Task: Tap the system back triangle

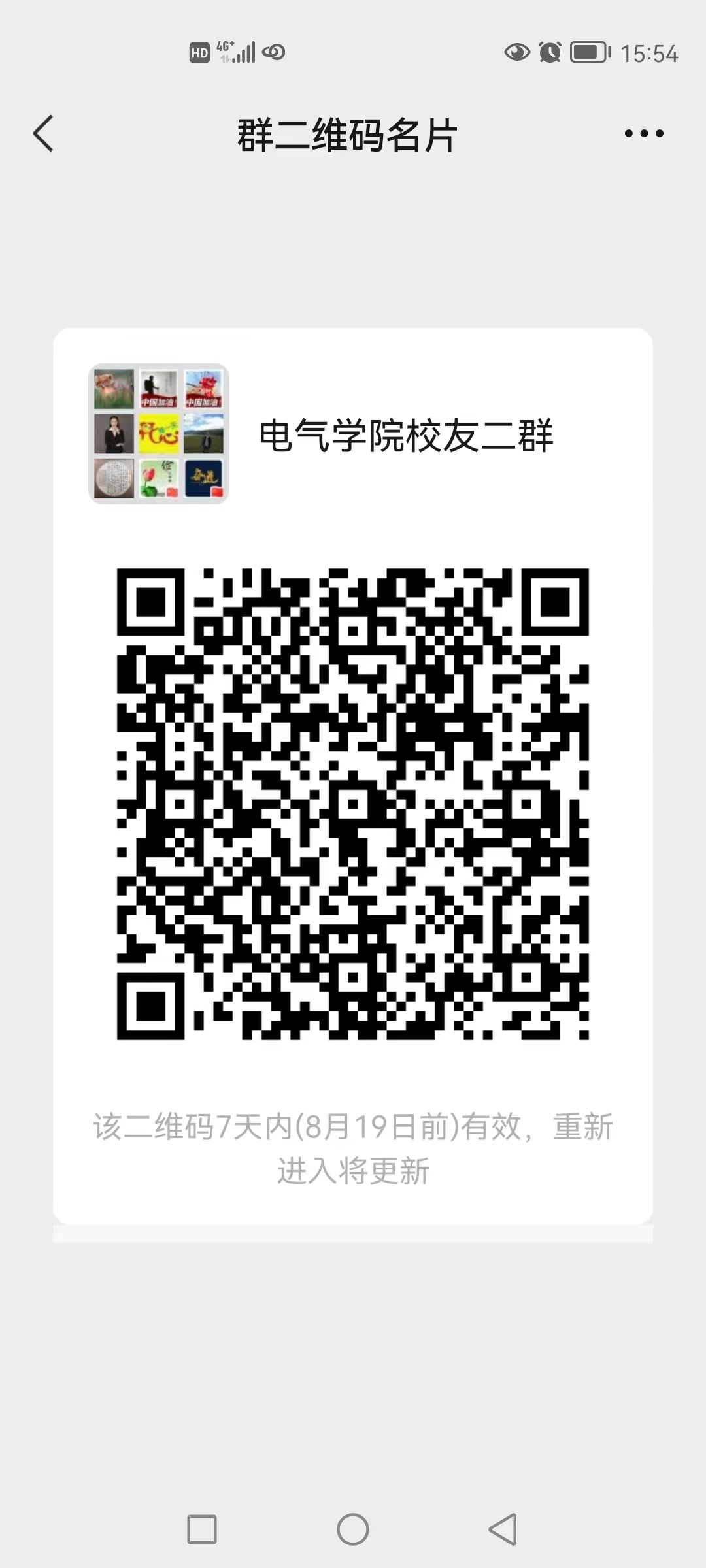Action: pos(503,1529)
